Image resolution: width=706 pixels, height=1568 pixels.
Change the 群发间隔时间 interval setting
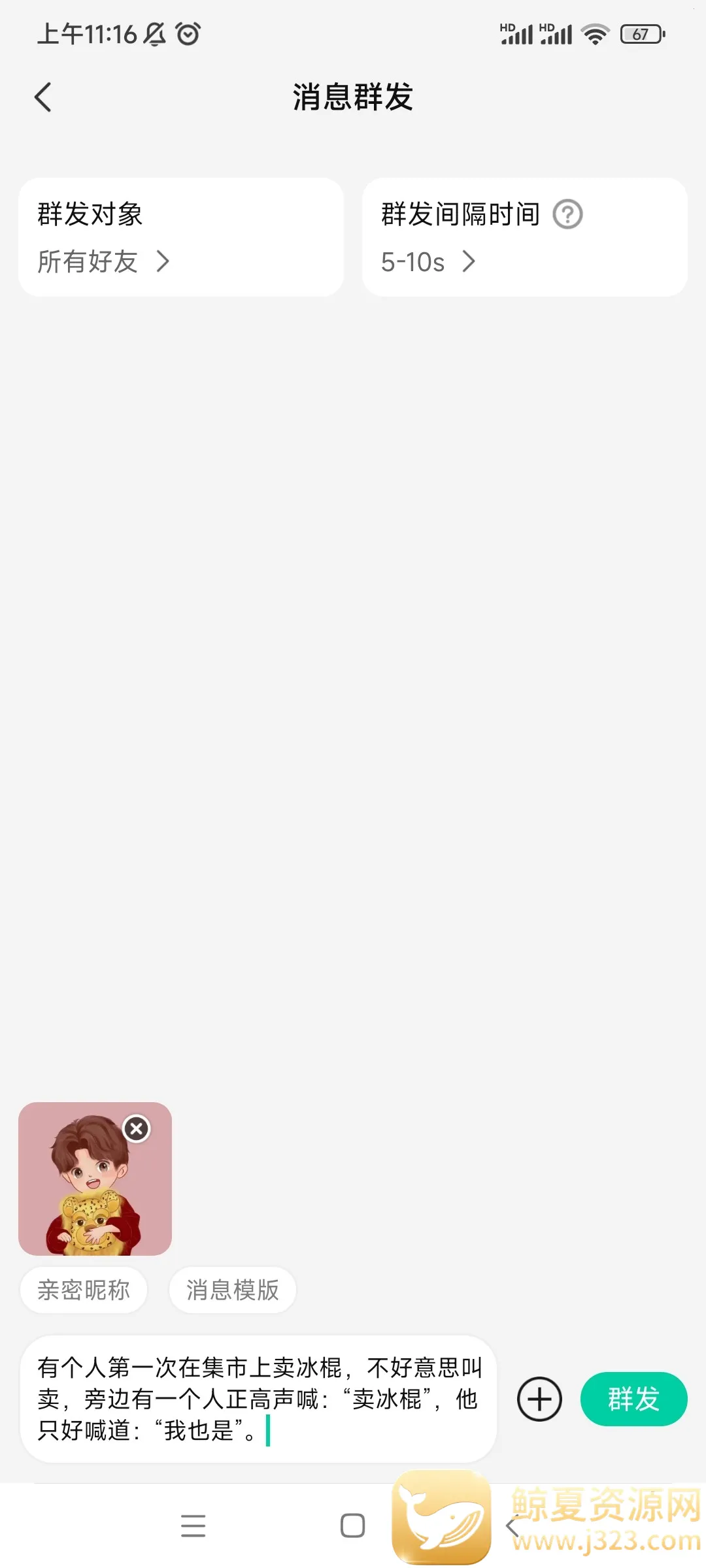(525, 237)
